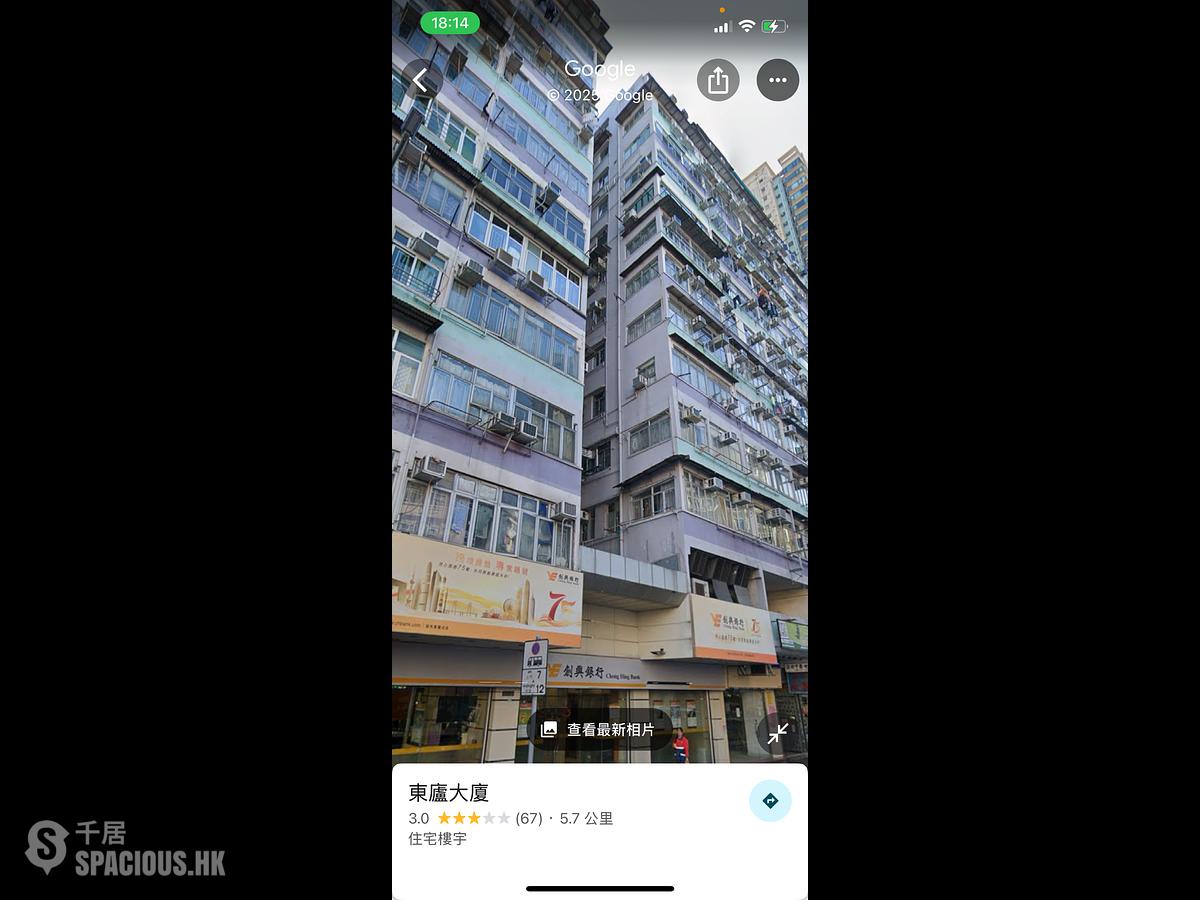
Task: Collapse the Street View with the shrink icon
Action: click(777, 734)
